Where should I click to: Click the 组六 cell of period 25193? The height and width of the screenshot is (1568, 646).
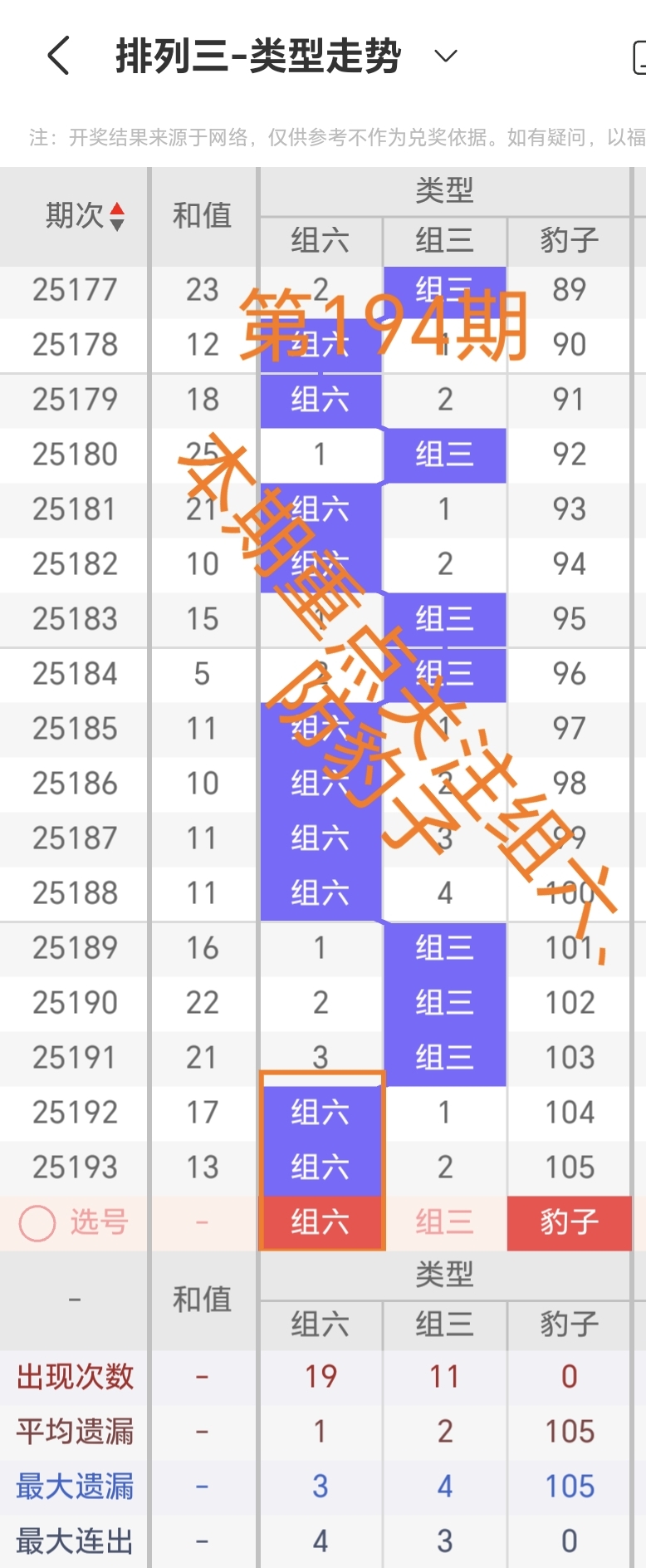click(x=321, y=1167)
